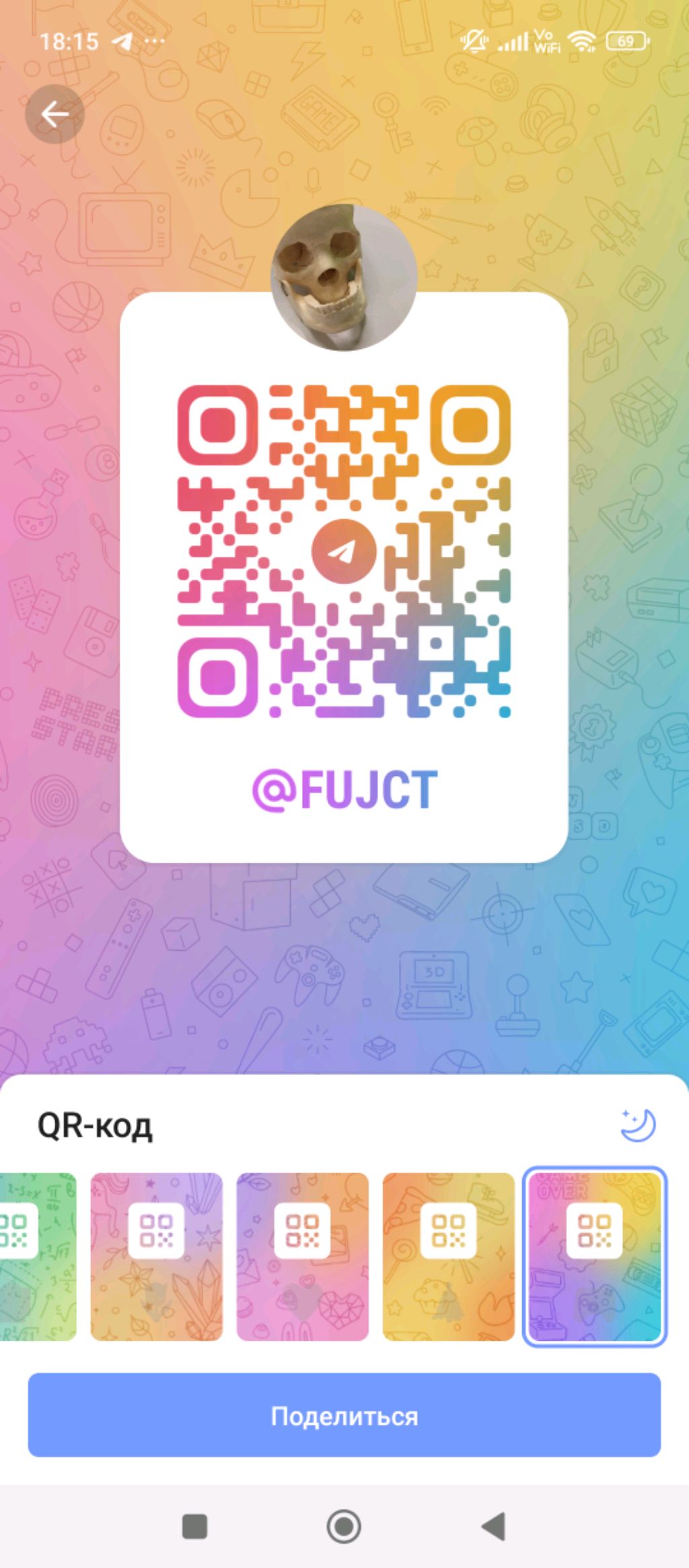Tap the system home button
Image resolution: width=689 pixels, height=1568 pixels.
[344, 1526]
